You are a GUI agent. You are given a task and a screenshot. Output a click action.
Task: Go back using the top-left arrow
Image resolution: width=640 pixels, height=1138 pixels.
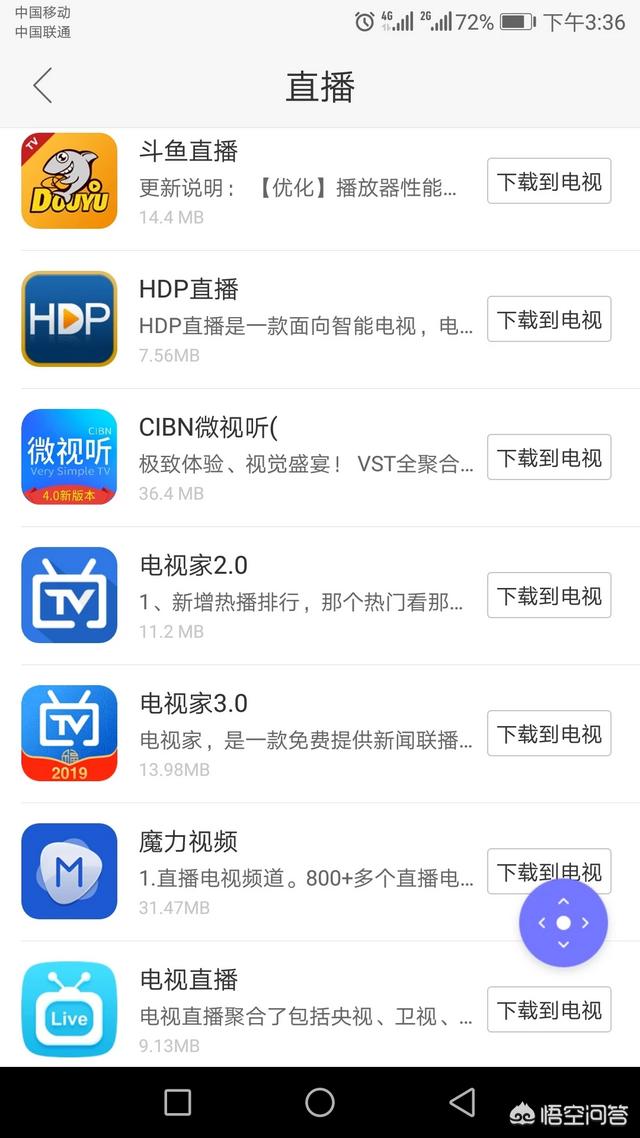pyautogui.click(x=42, y=87)
